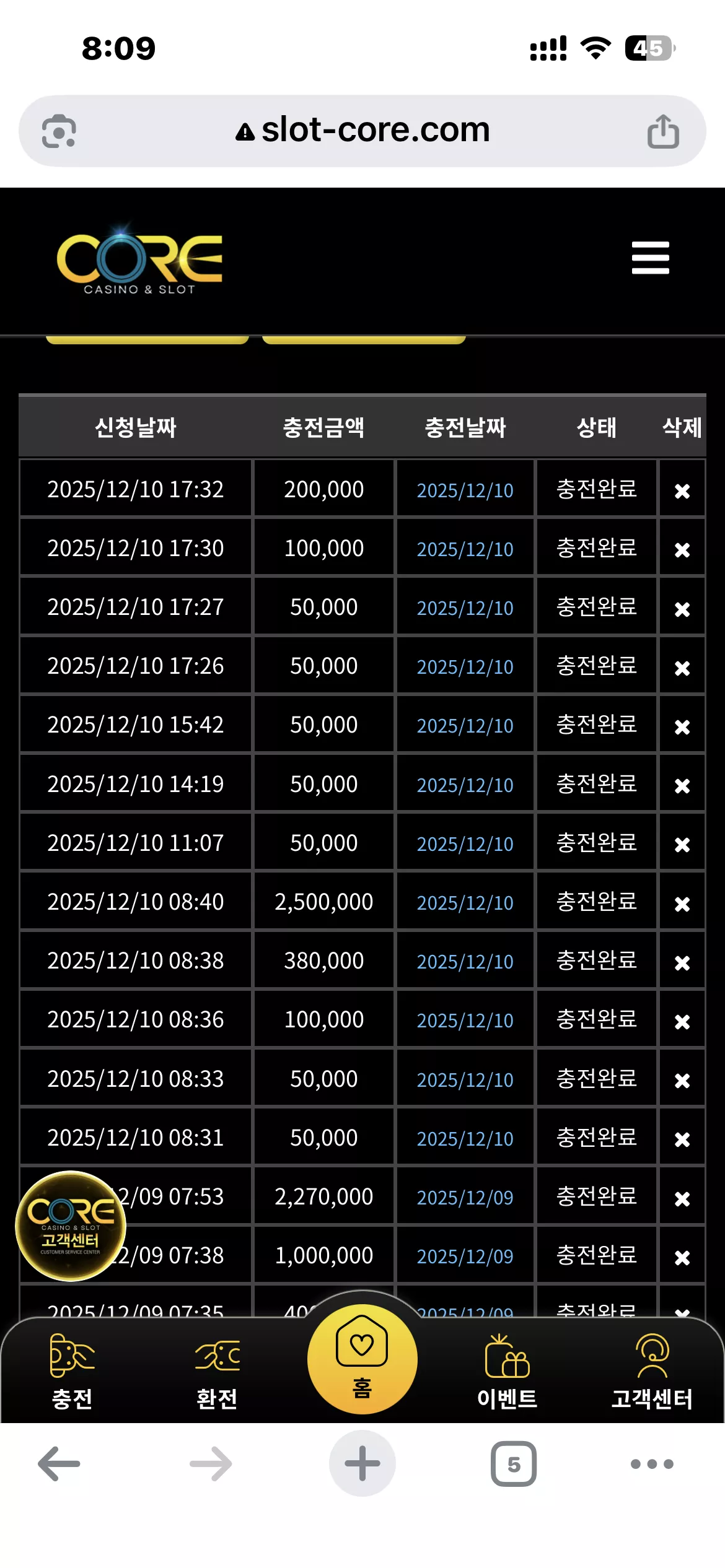
Task: View the 5 open browser tabs
Action: 514,1464
